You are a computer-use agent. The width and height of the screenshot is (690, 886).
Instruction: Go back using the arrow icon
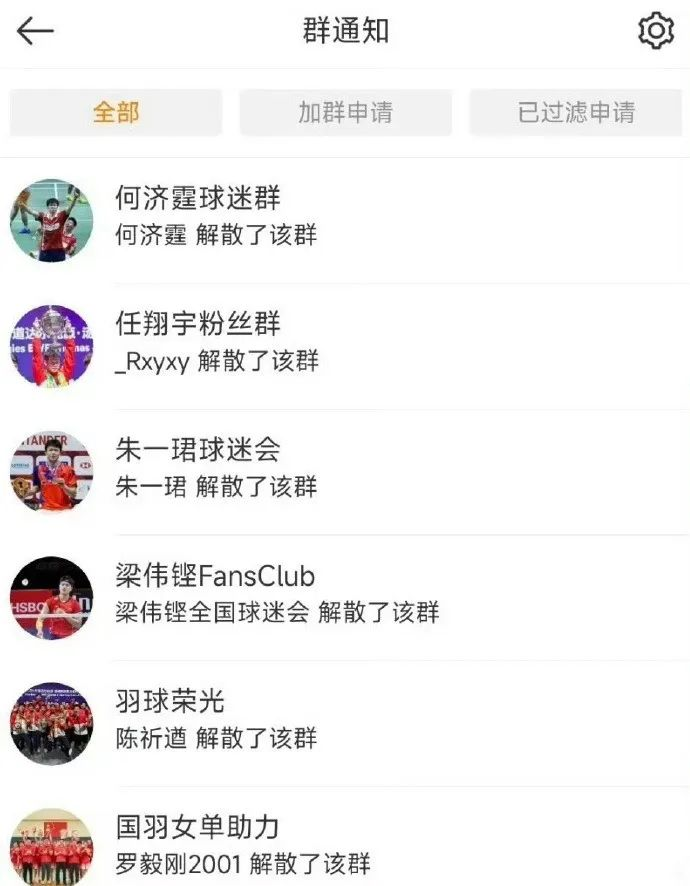[x=35, y=31]
